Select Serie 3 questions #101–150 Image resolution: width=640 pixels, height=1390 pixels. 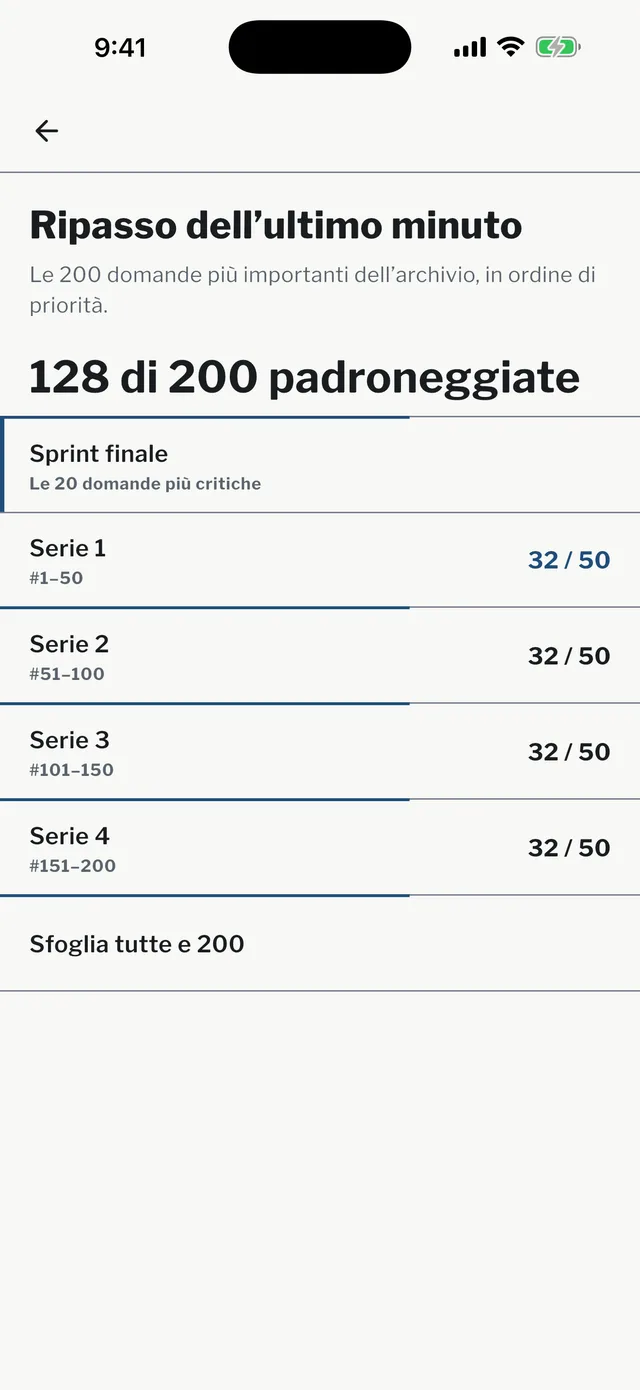(x=320, y=753)
